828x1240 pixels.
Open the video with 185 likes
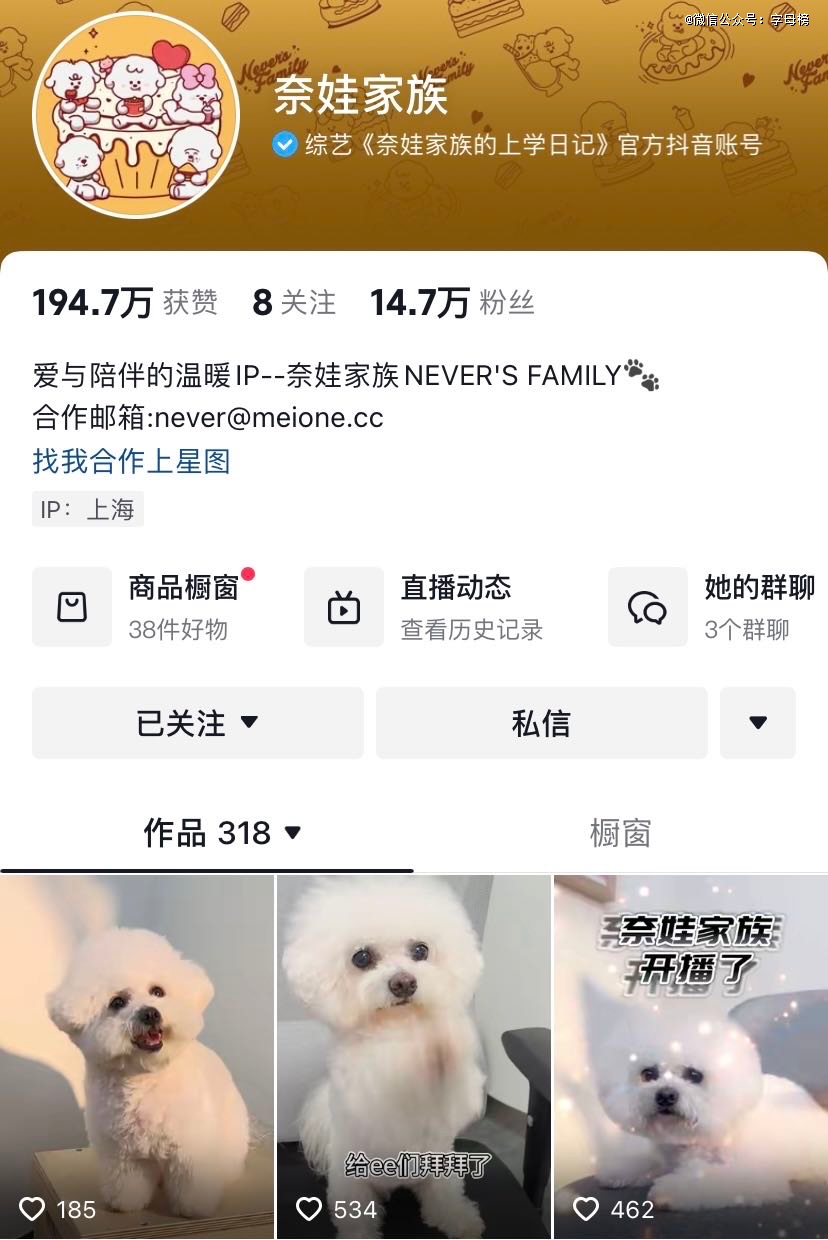(137, 1055)
